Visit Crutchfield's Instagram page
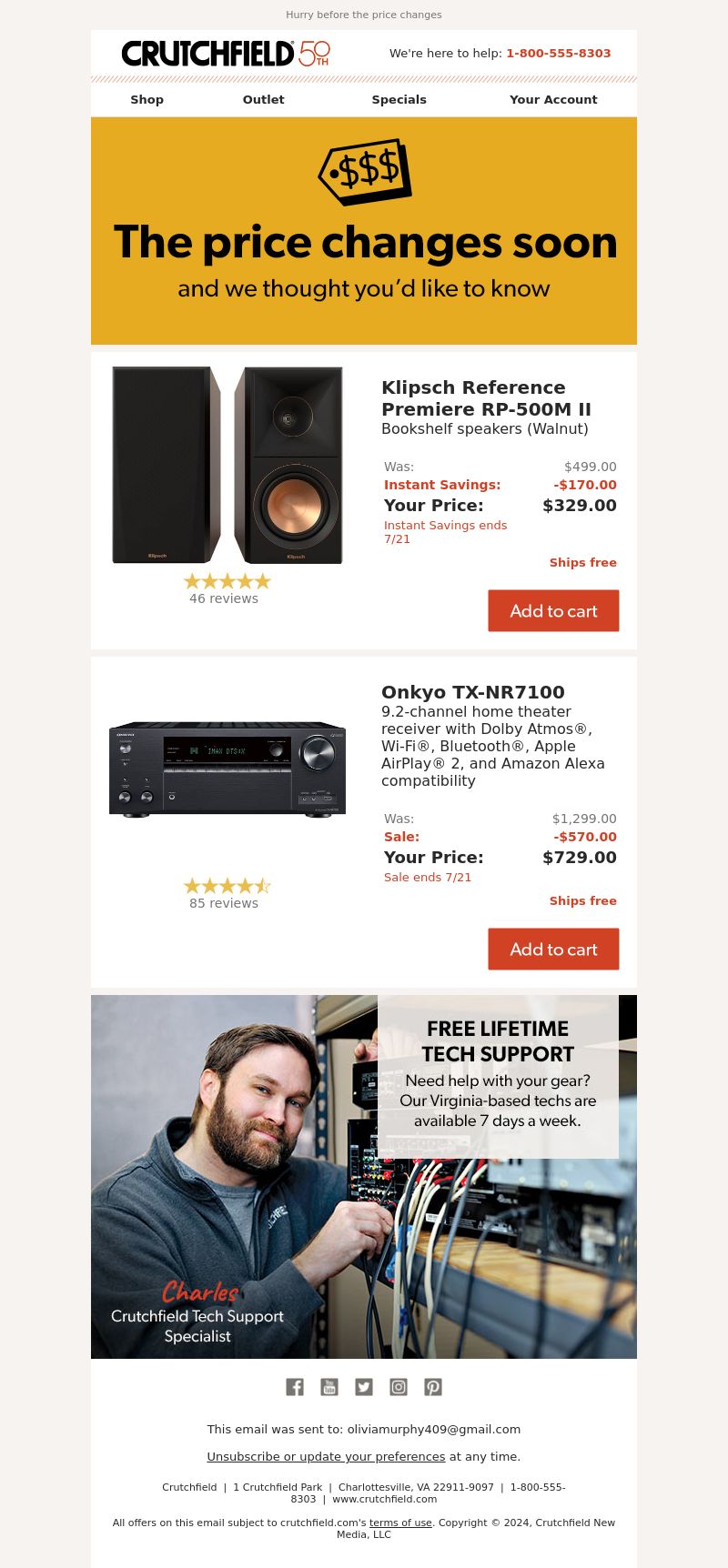 pyautogui.click(x=399, y=1387)
